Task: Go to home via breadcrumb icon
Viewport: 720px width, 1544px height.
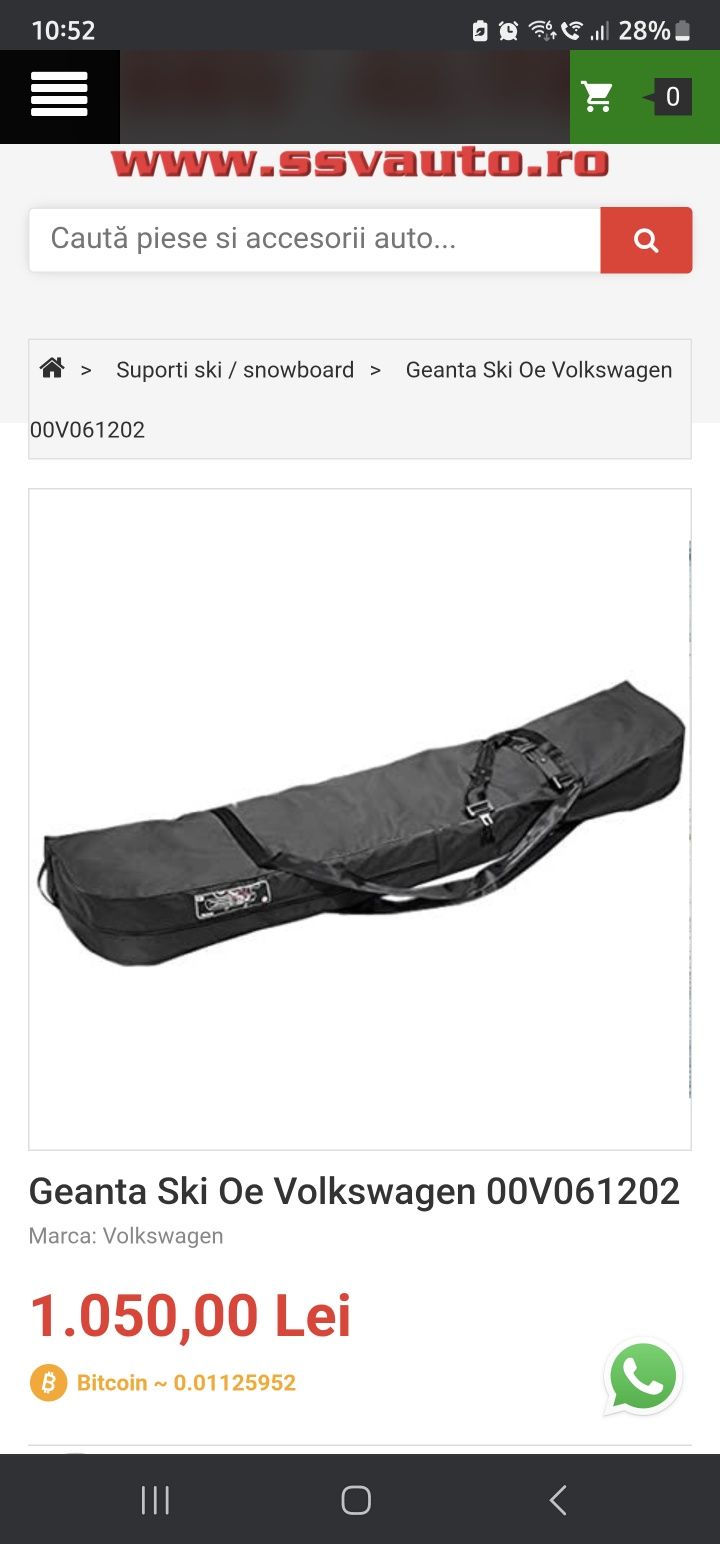Action: tap(52, 368)
